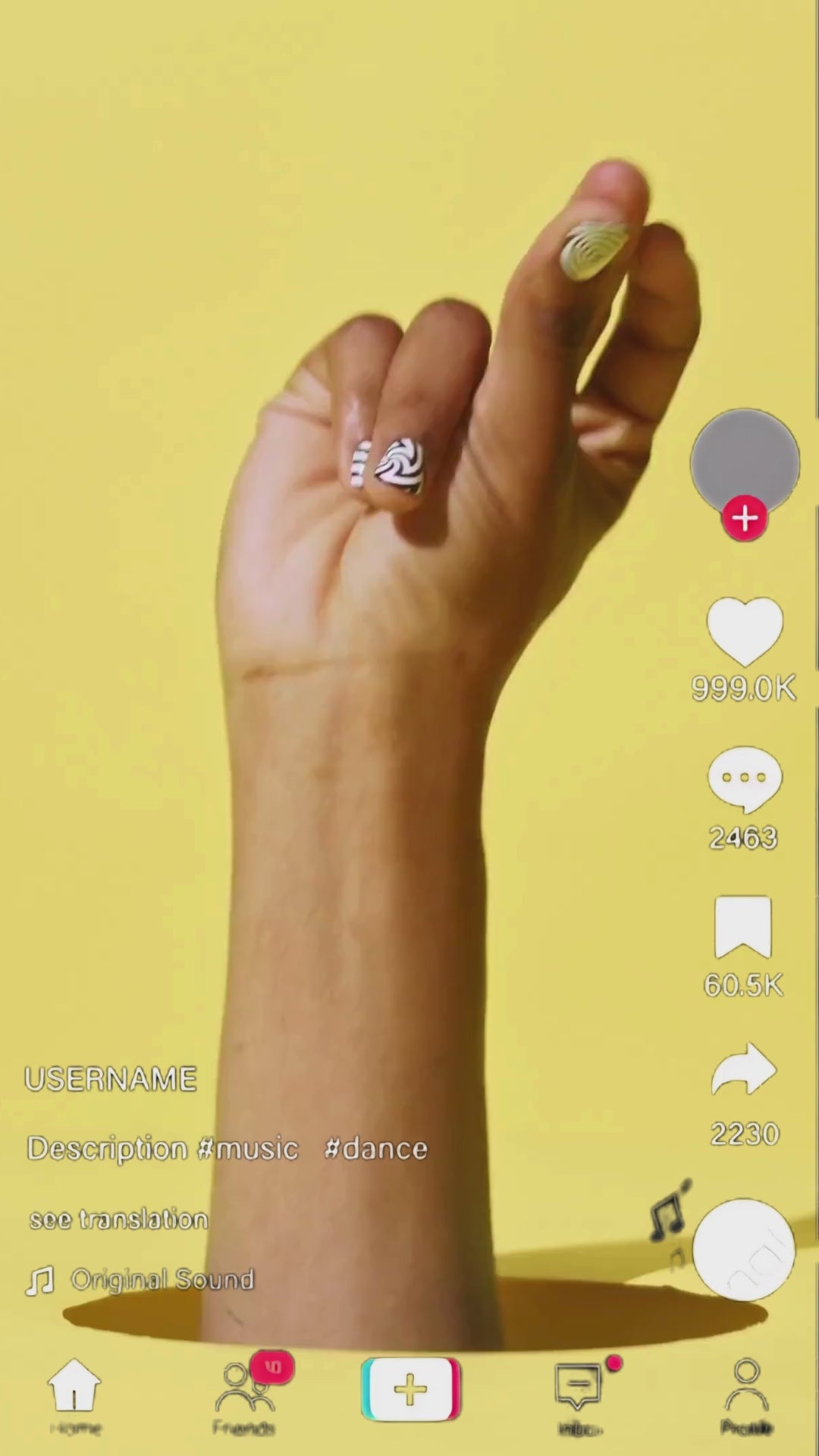The height and width of the screenshot is (1456, 819).
Task: Switch to the Friends tab
Action: [244, 1396]
